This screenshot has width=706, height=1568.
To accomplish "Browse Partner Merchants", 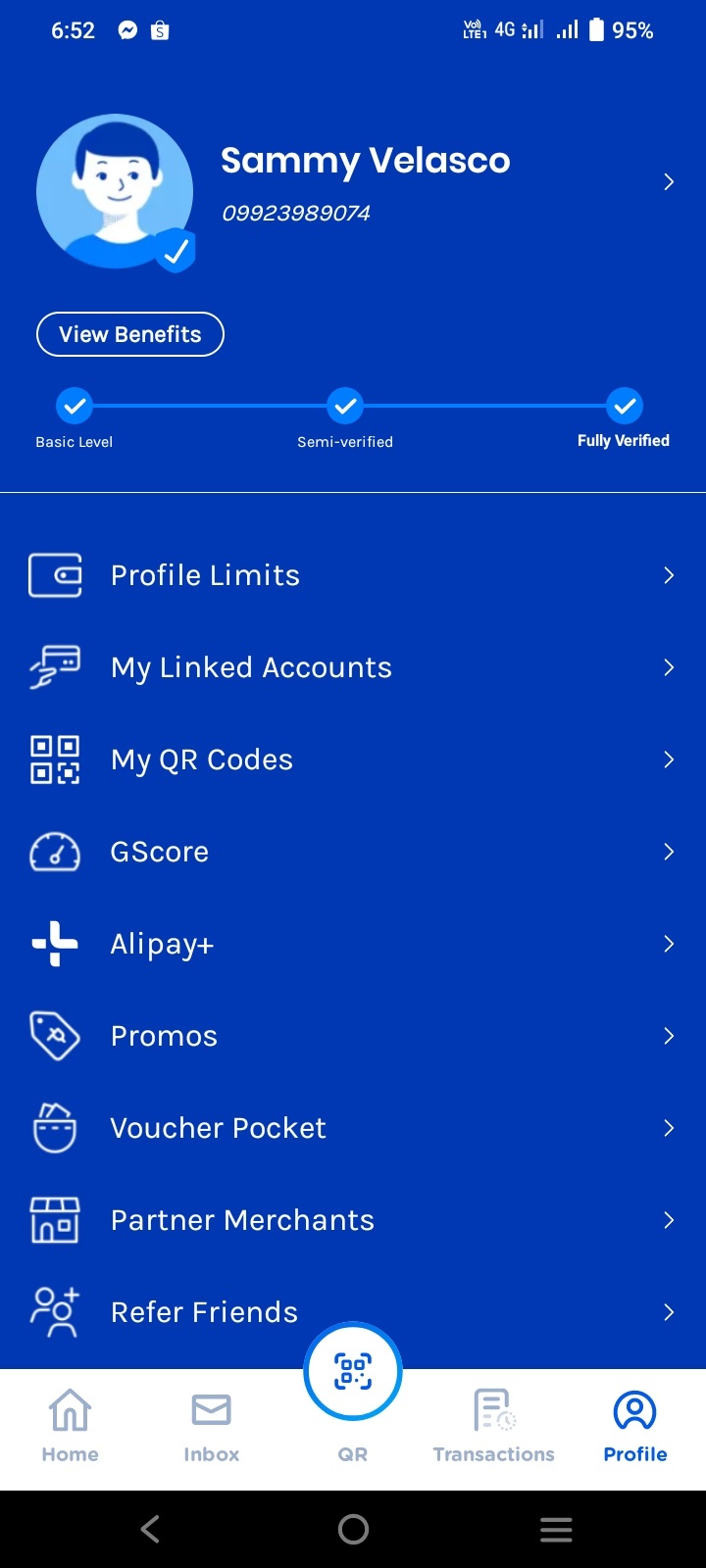I will 353,1220.
